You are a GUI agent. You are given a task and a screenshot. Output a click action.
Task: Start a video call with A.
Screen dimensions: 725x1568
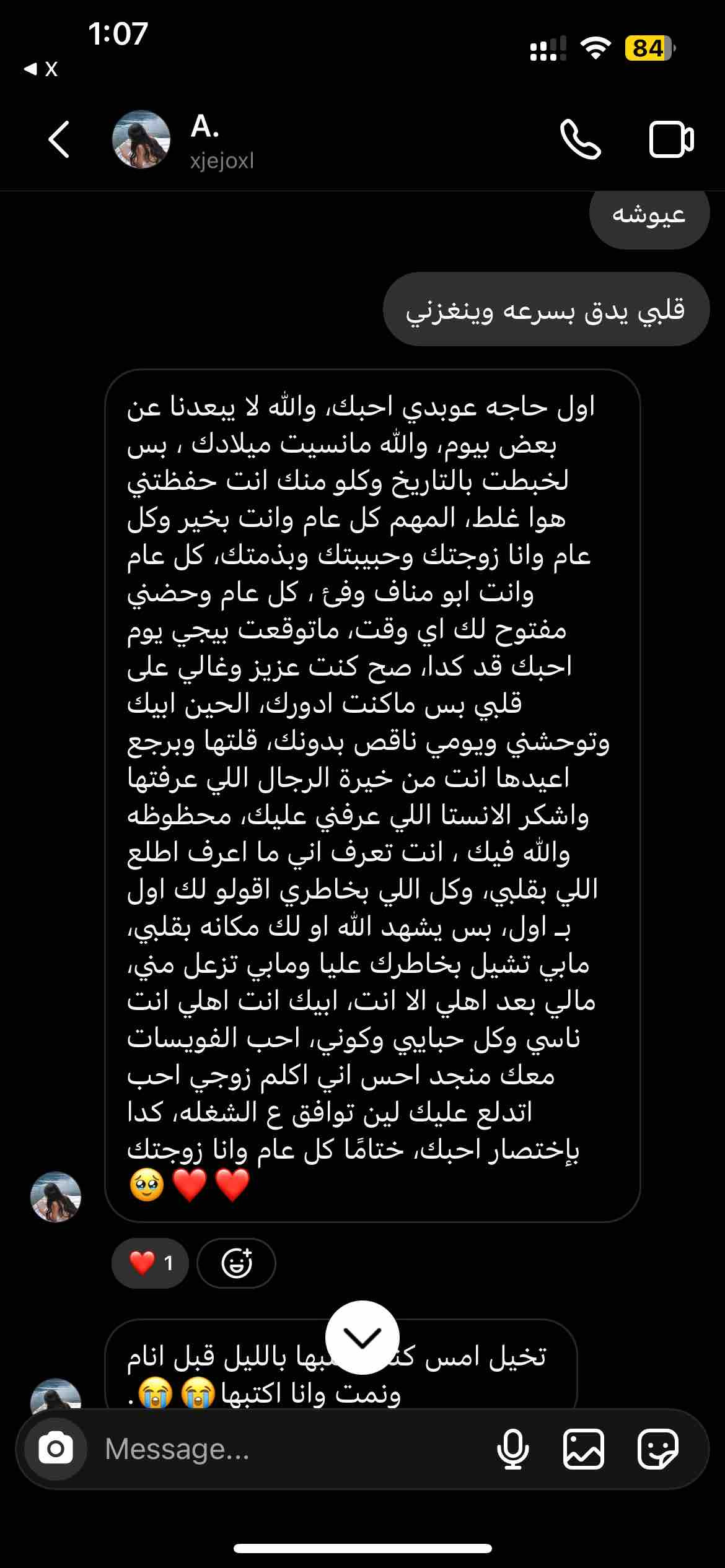click(671, 140)
